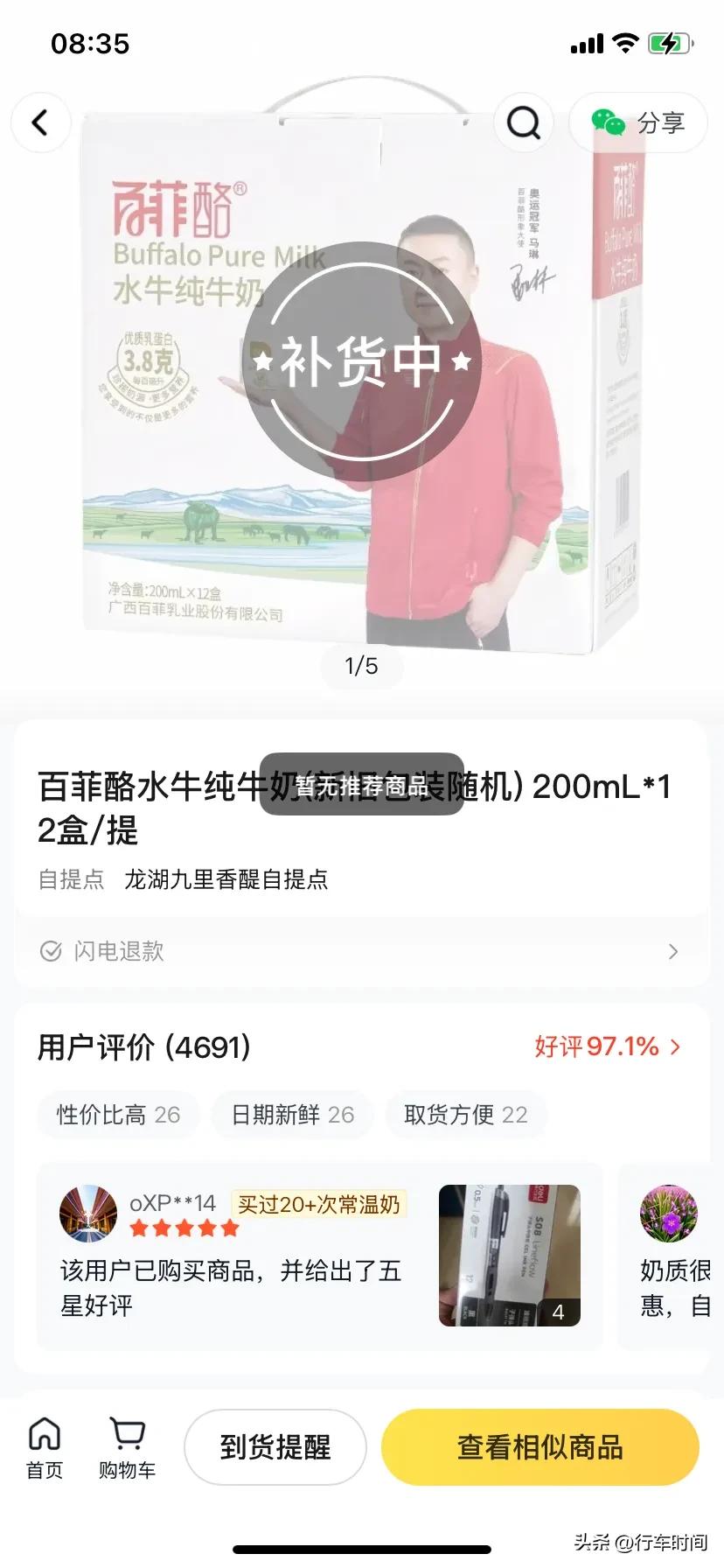The height and width of the screenshot is (1568, 724).
Task: Go to 首页 home tab
Action: pyautogui.click(x=45, y=1448)
